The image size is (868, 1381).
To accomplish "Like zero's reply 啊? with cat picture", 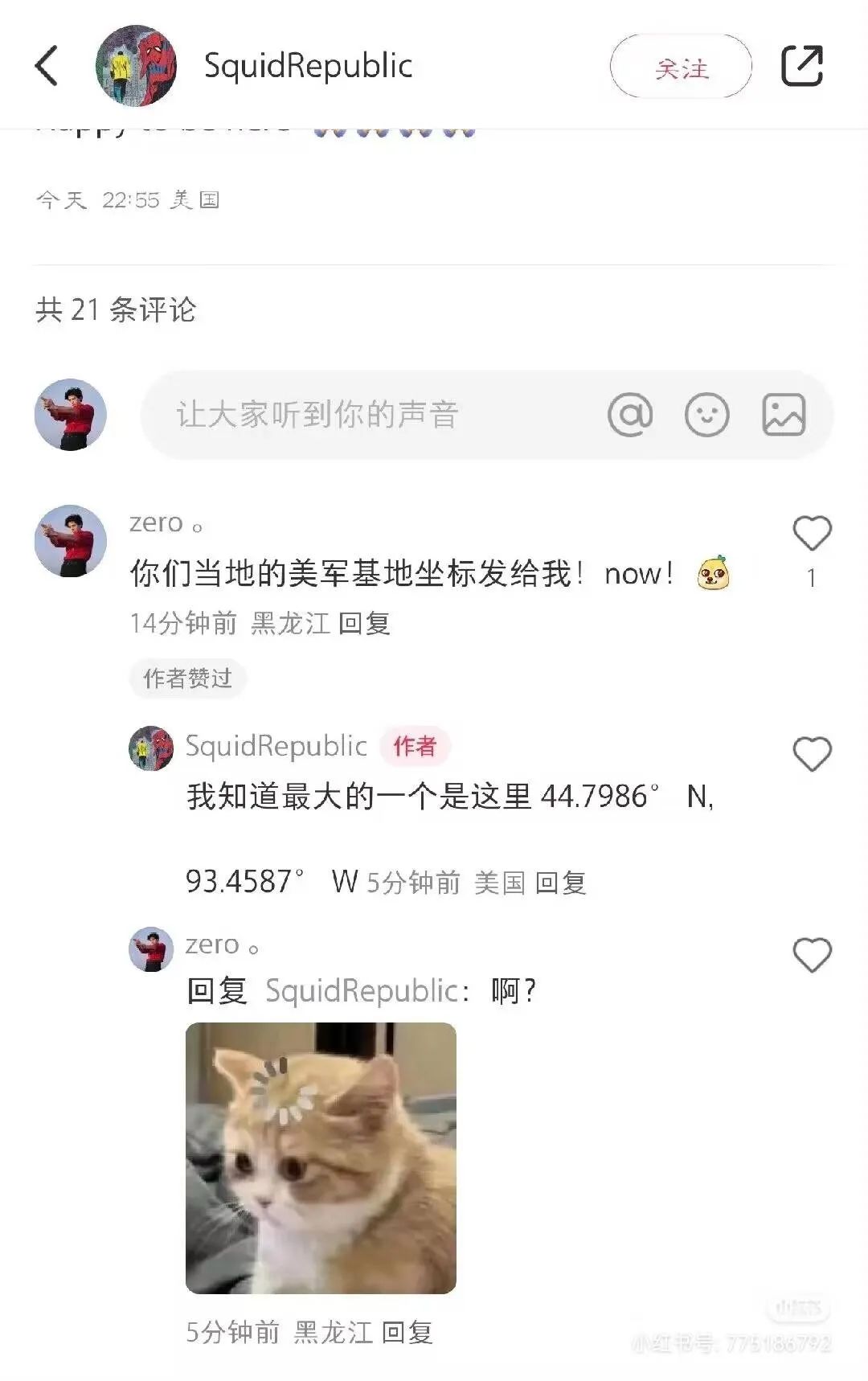I will tap(812, 955).
